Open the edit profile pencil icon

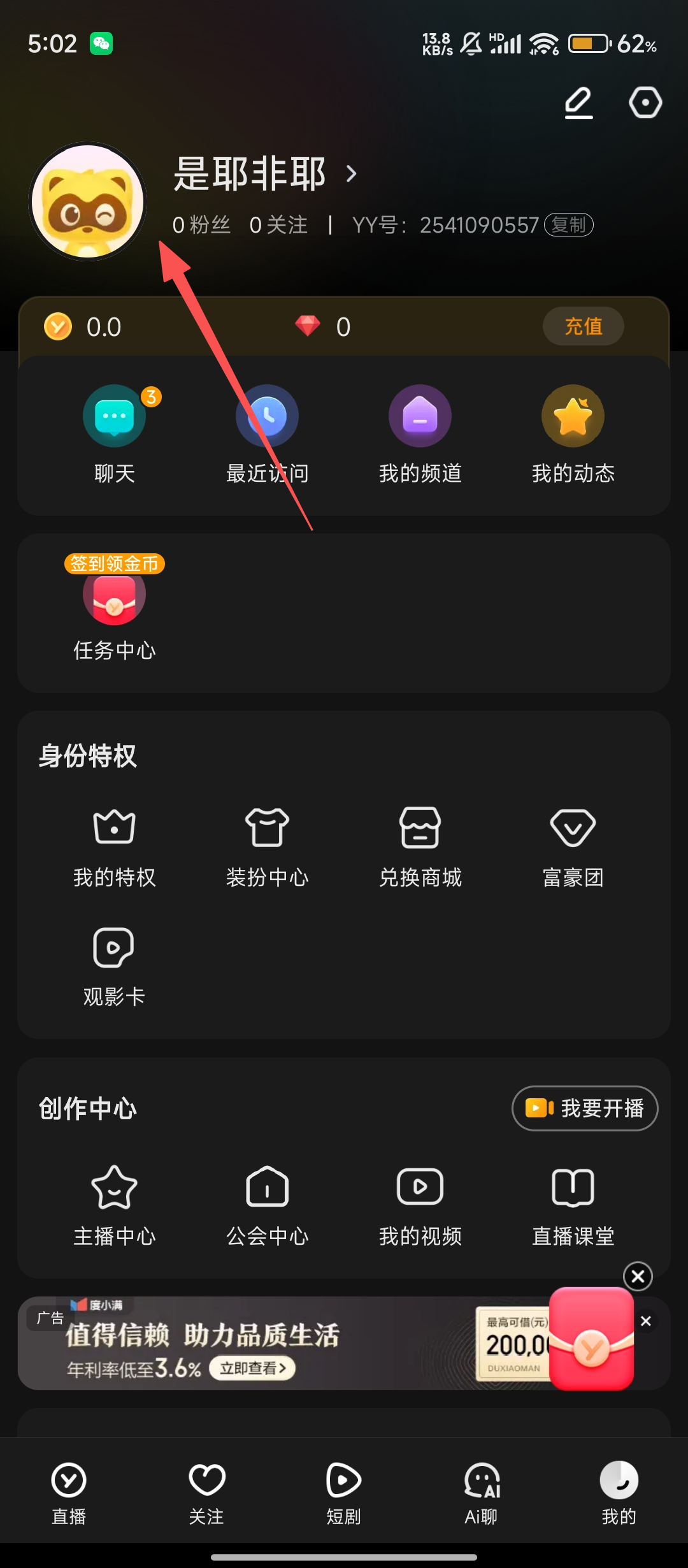[x=578, y=103]
